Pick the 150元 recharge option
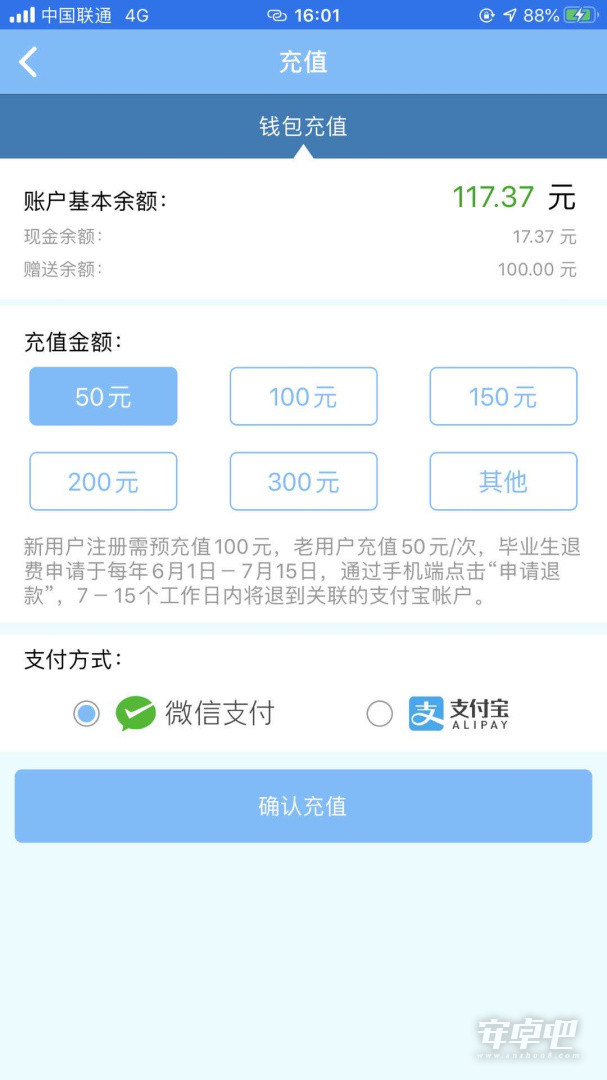Screen dimensions: 607x1080 point(504,396)
